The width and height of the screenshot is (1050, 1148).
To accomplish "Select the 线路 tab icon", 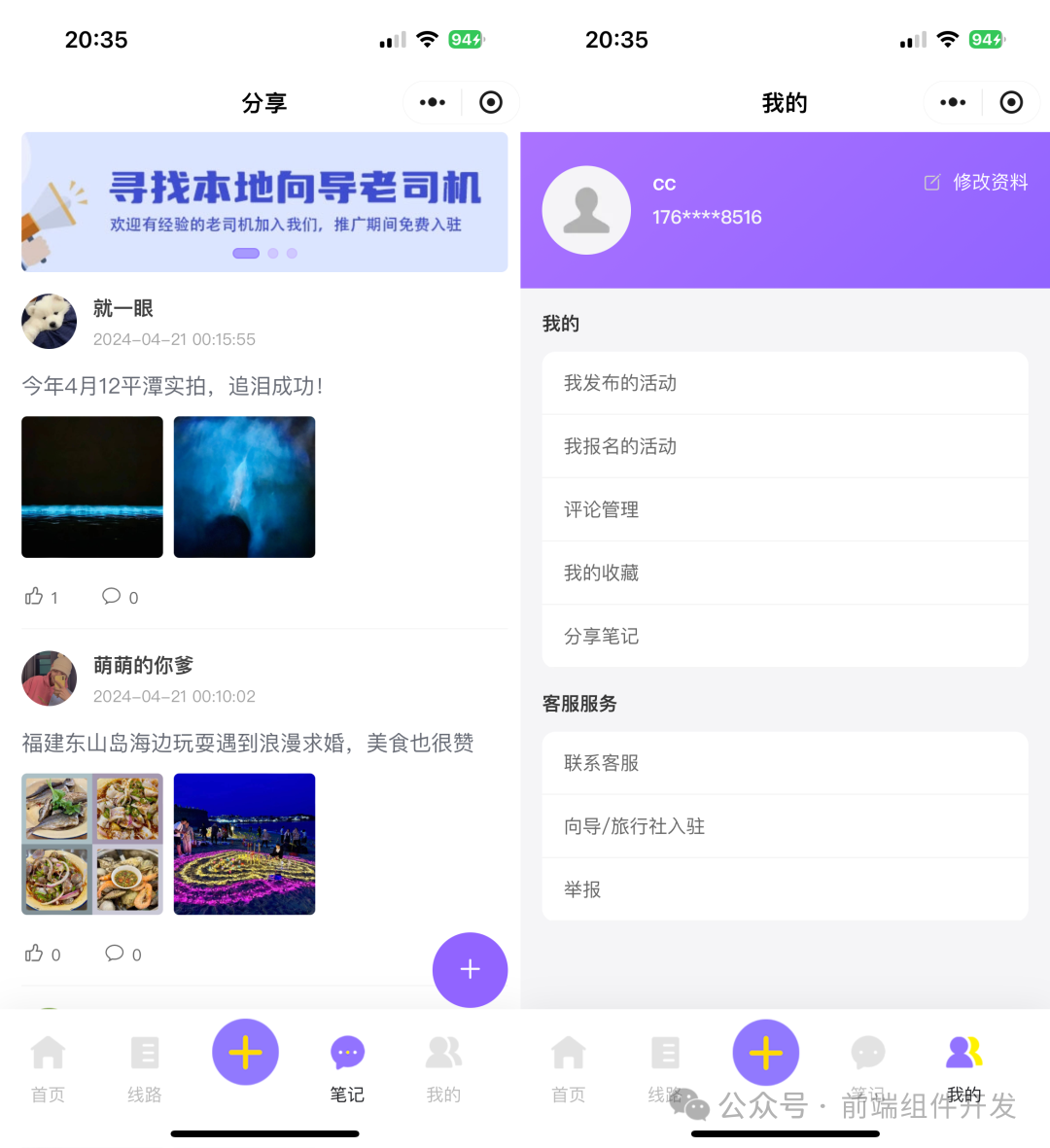I will 145,1052.
